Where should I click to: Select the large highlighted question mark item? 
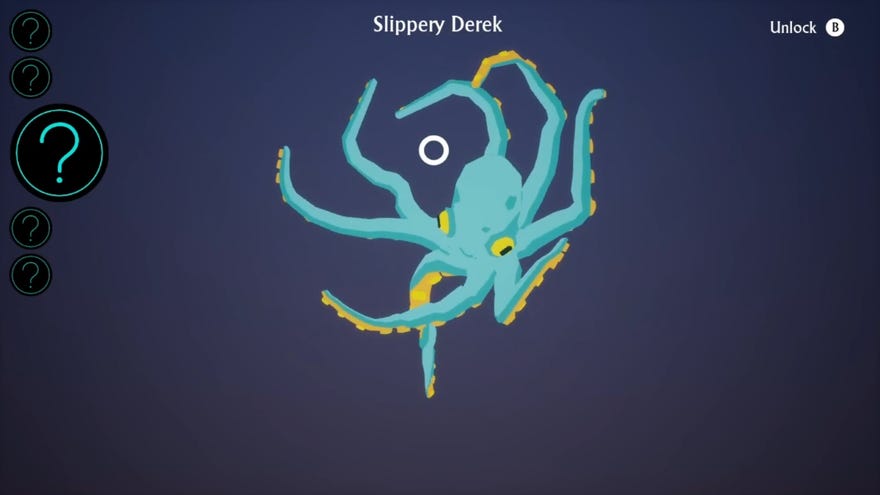(59, 153)
